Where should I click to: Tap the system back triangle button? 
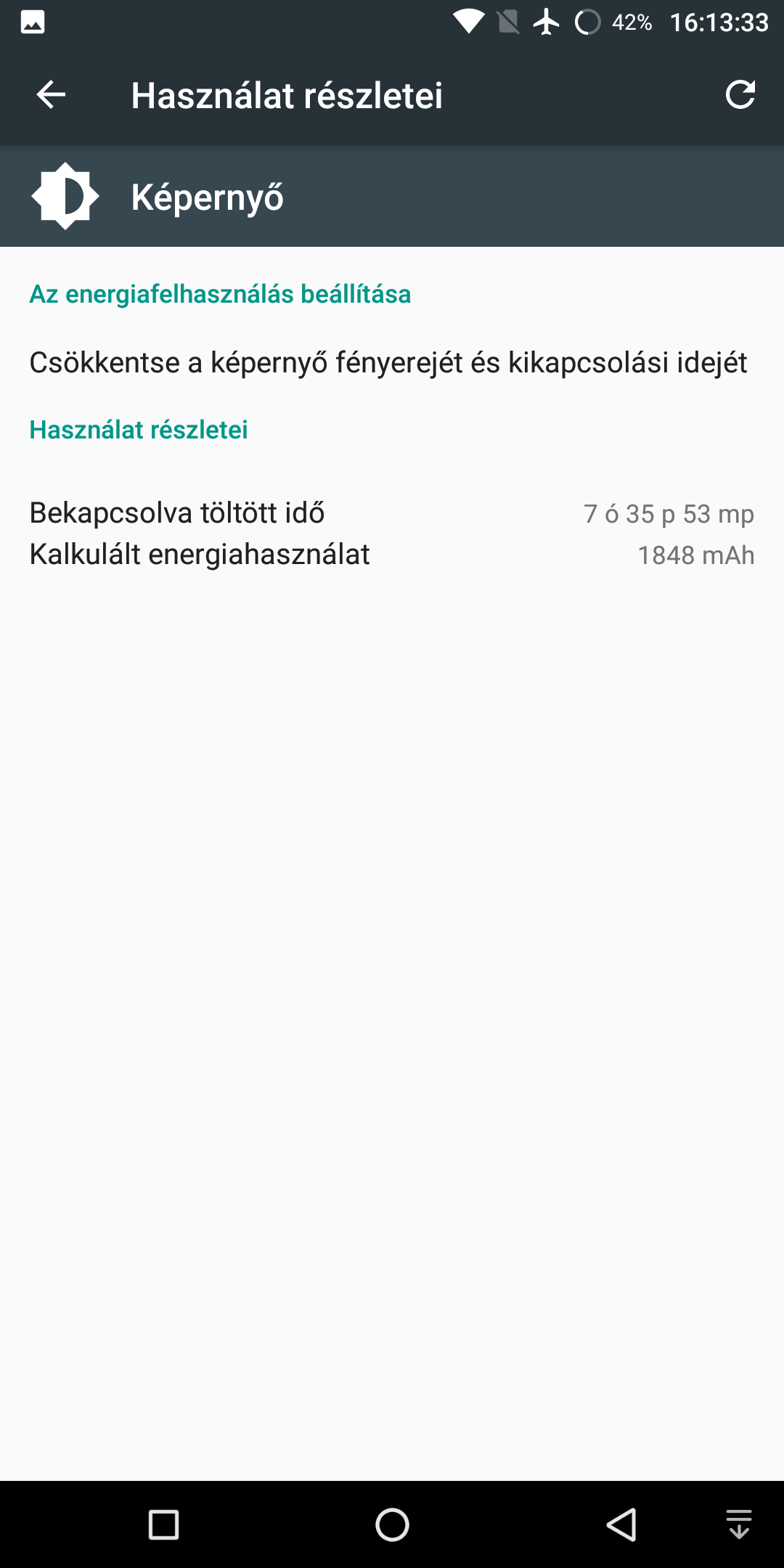pyautogui.click(x=621, y=1524)
